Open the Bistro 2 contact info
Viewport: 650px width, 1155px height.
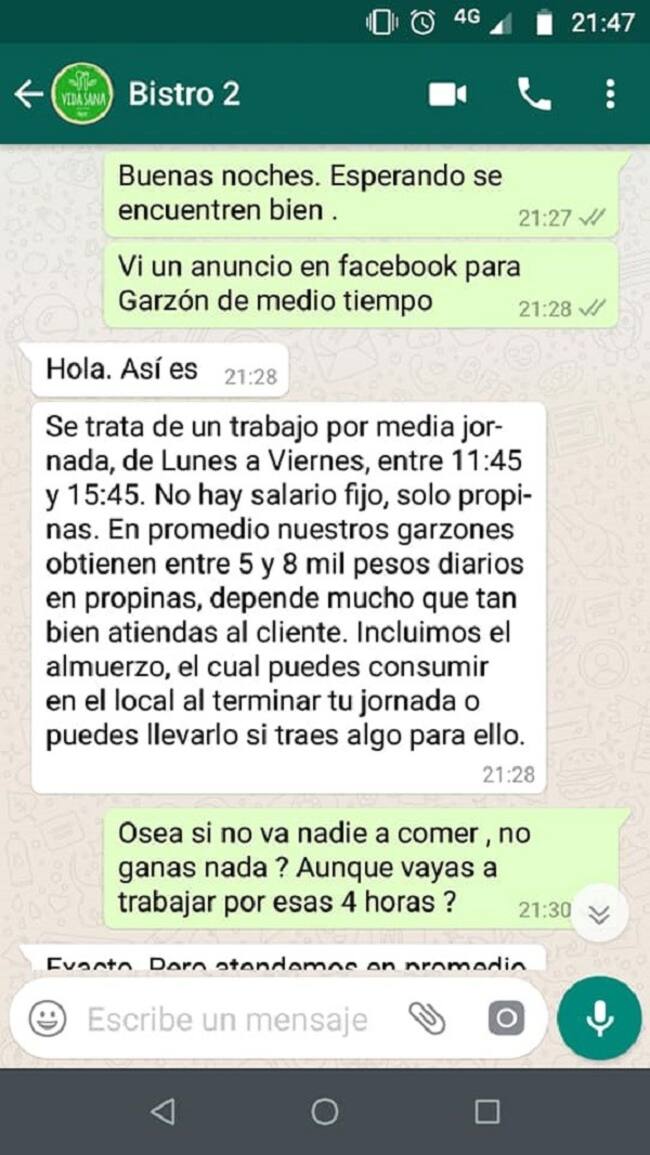185,94
